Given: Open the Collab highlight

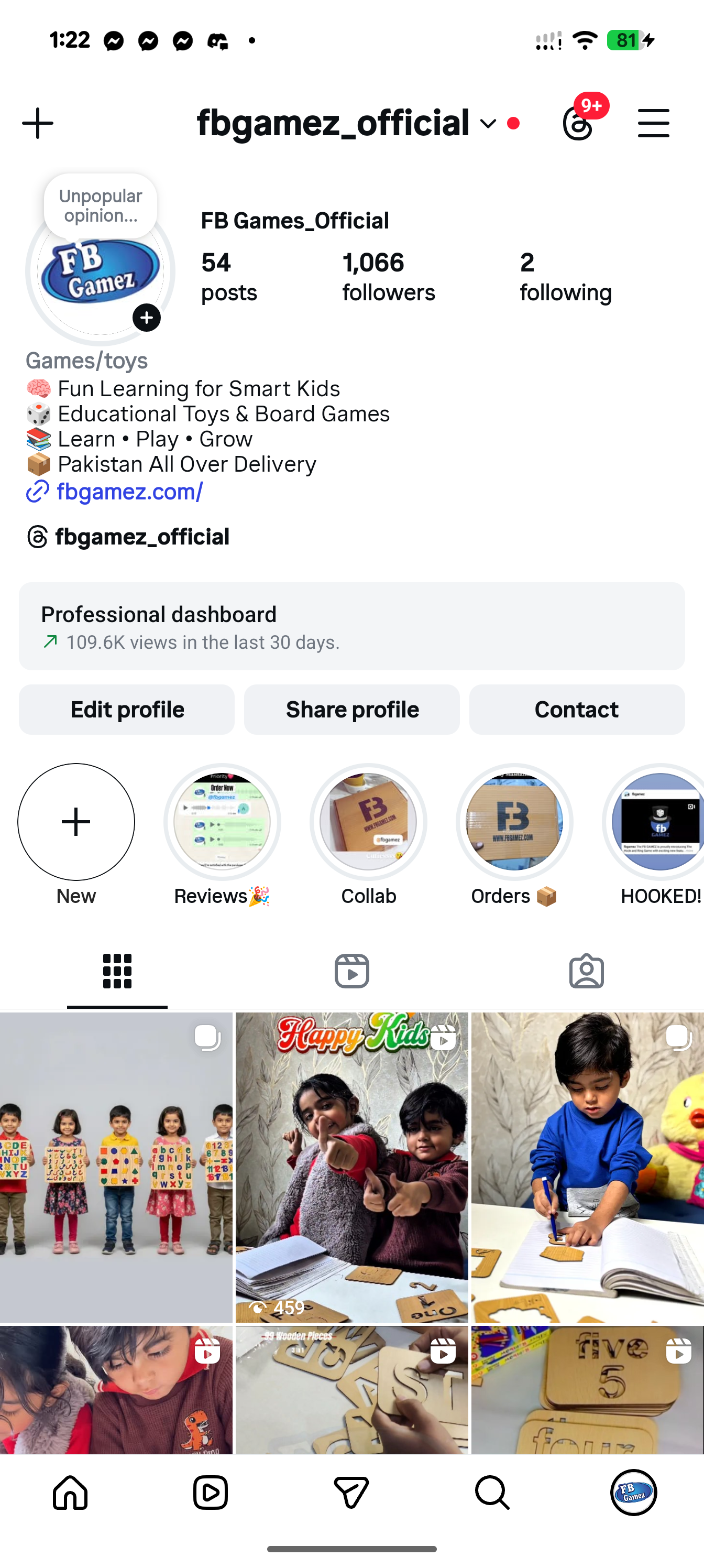Looking at the screenshot, I should [x=368, y=822].
